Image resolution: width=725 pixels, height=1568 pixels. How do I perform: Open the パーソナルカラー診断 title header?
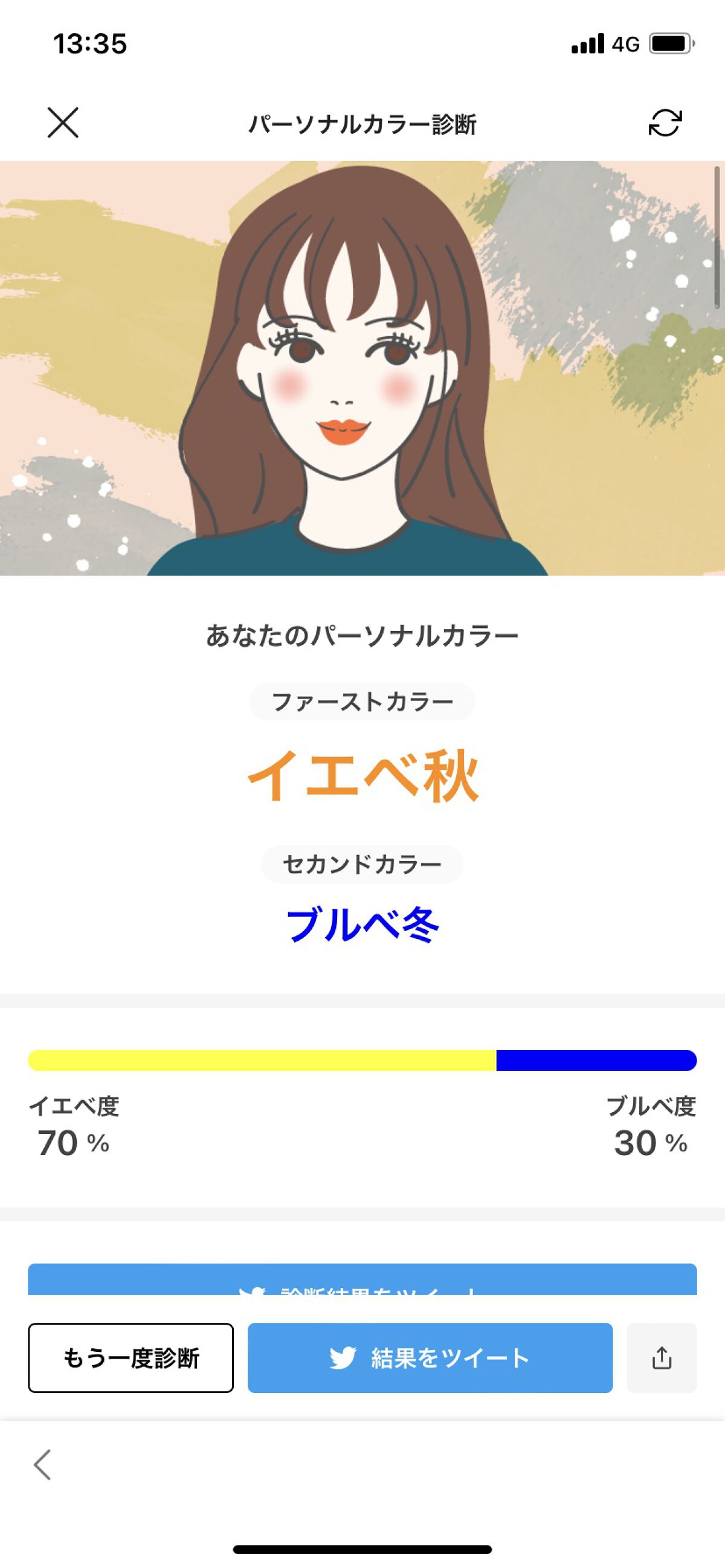[x=362, y=124]
